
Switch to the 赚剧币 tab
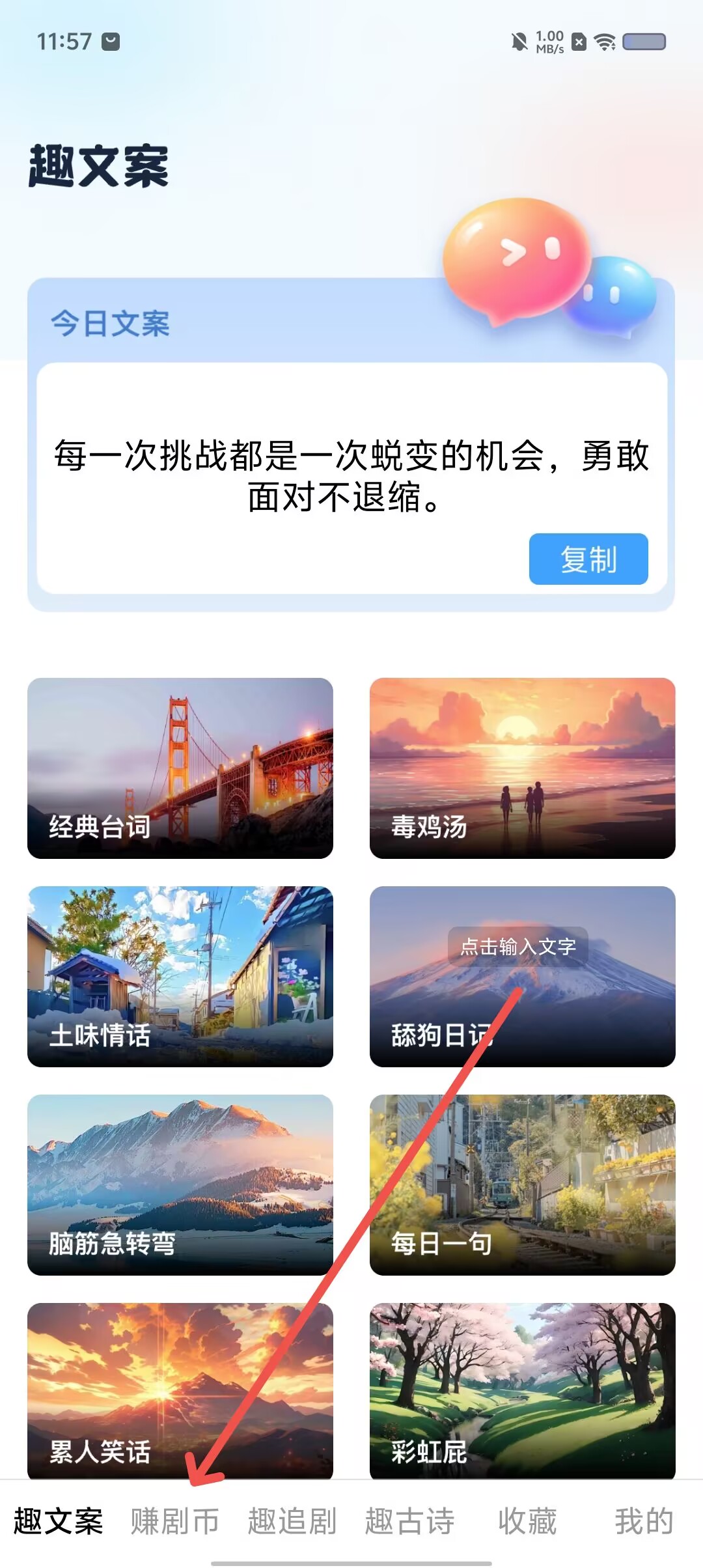click(x=175, y=1522)
